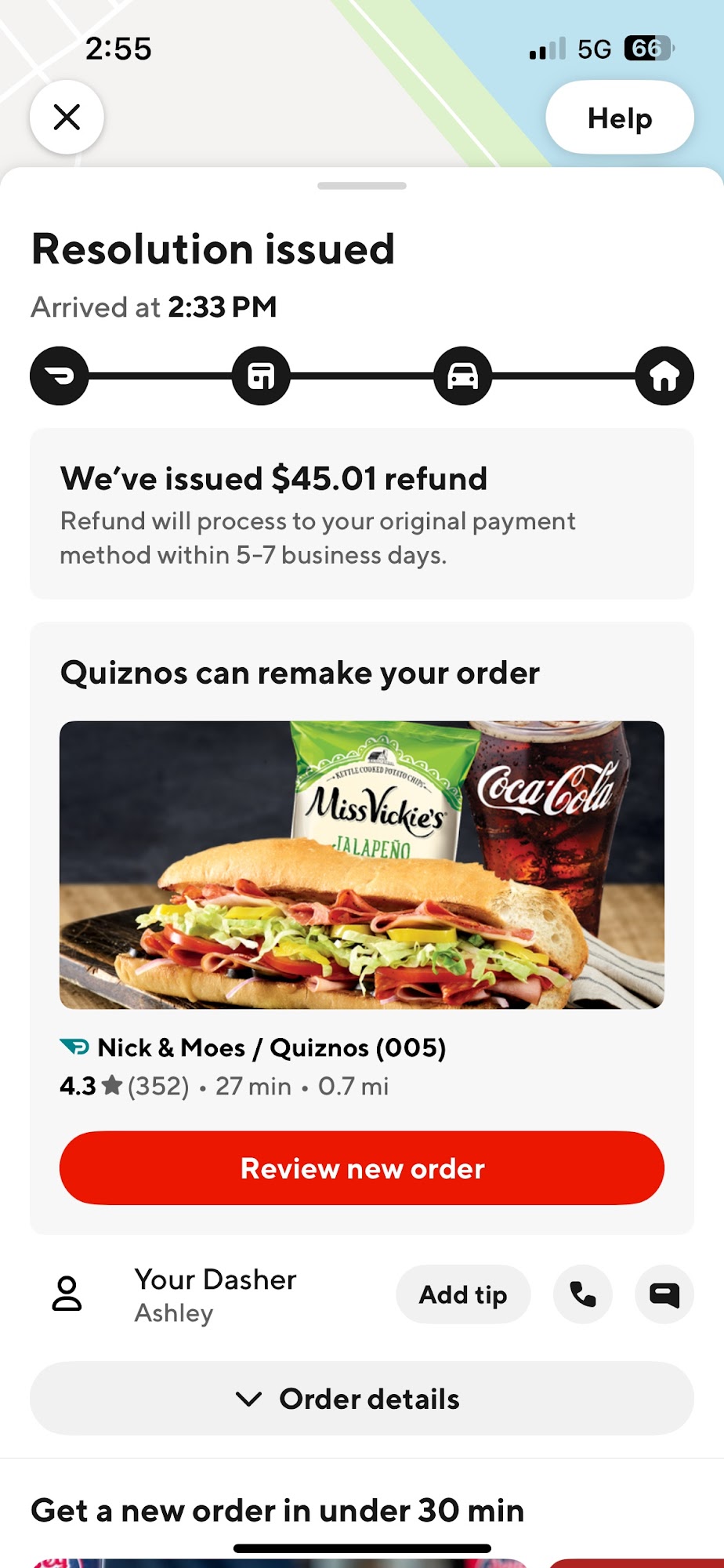Expand the Order details section
The height and width of the screenshot is (1568, 724).
[x=362, y=1398]
